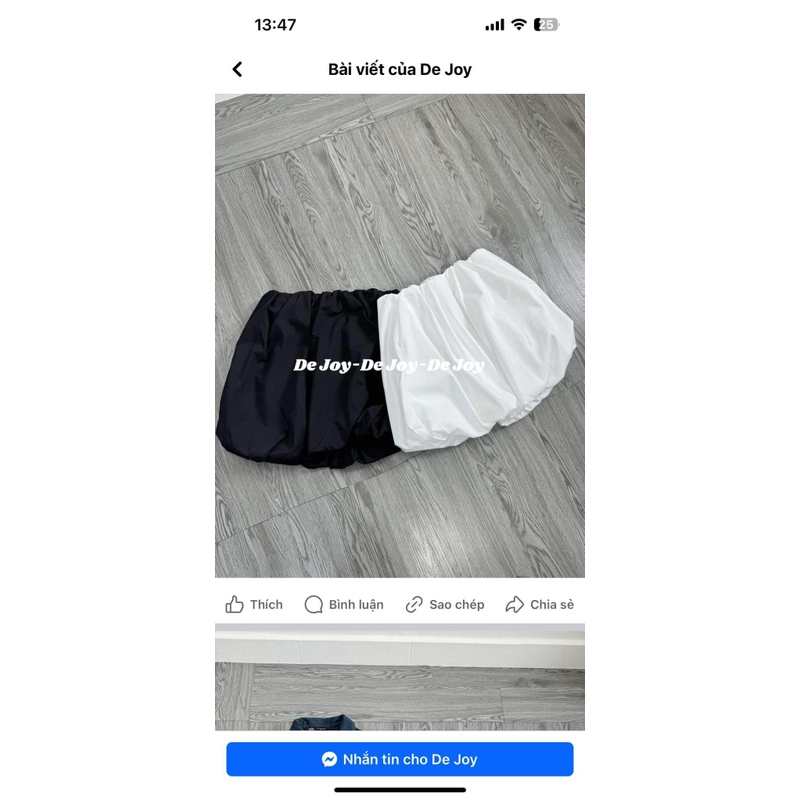This screenshot has height=800, width=800.
Task: Go back from De Joy's post
Action: (x=237, y=69)
